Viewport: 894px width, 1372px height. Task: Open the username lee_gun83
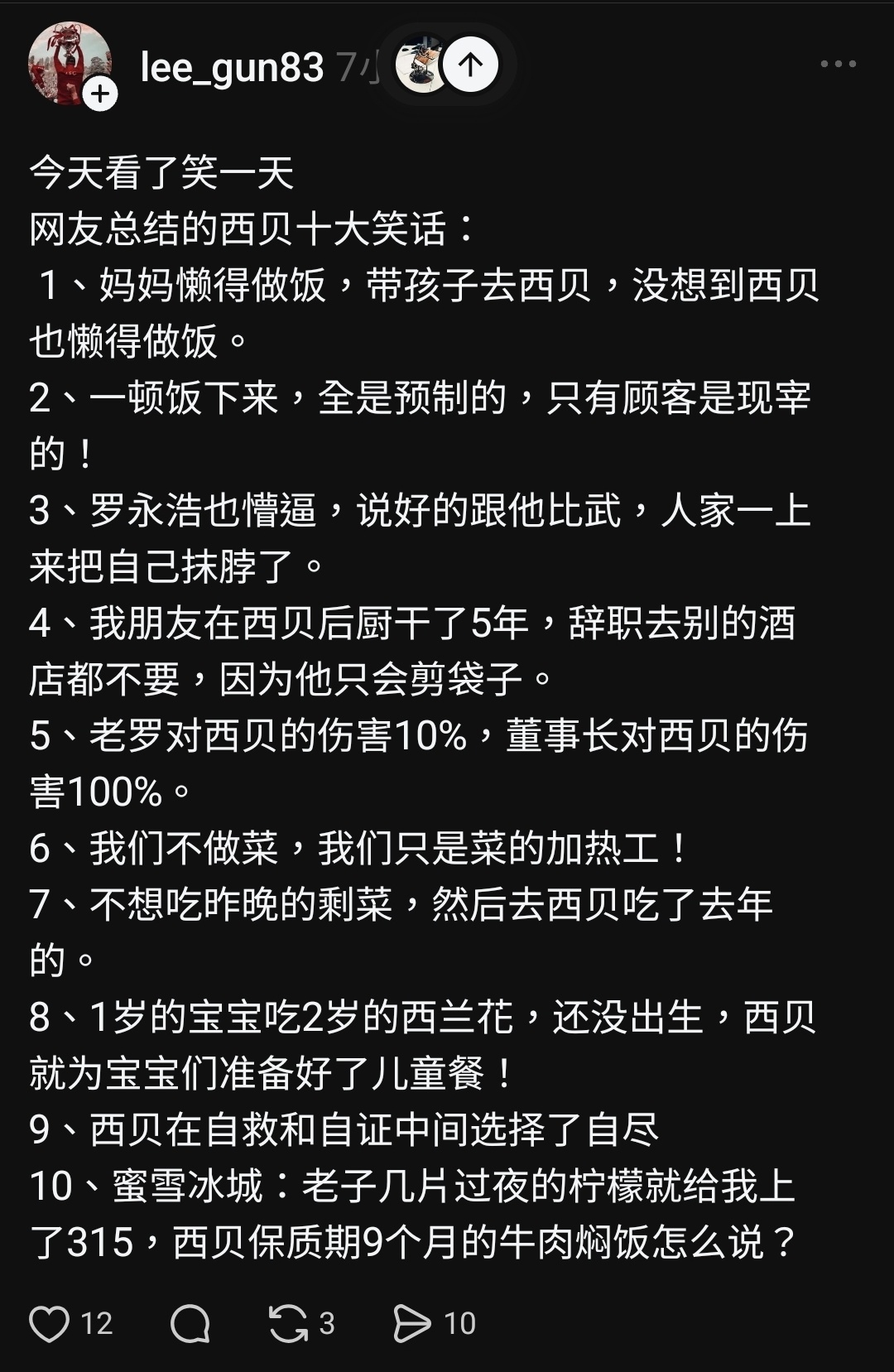tap(232, 67)
